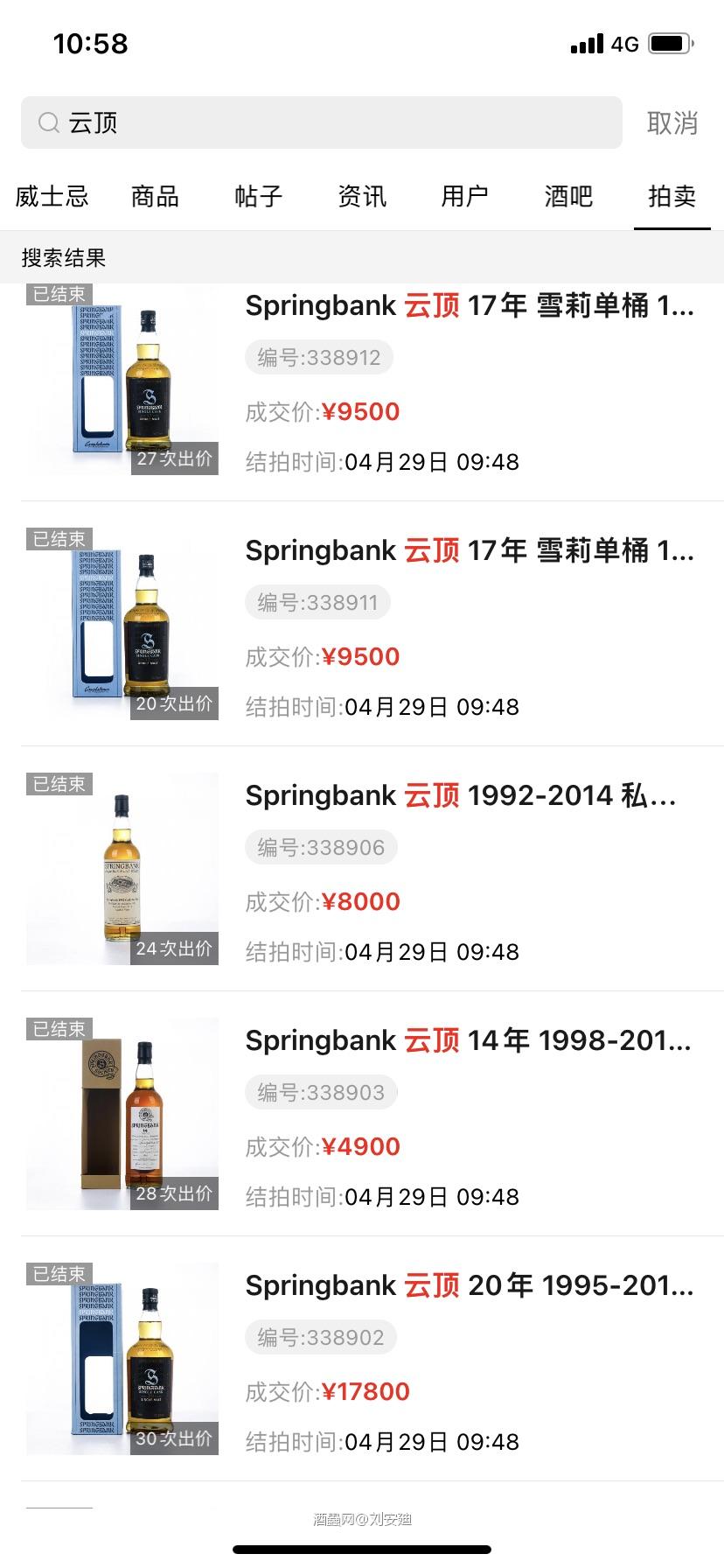Cancel the search with 取消
This screenshot has width=724, height=1568.
point(672,123)
